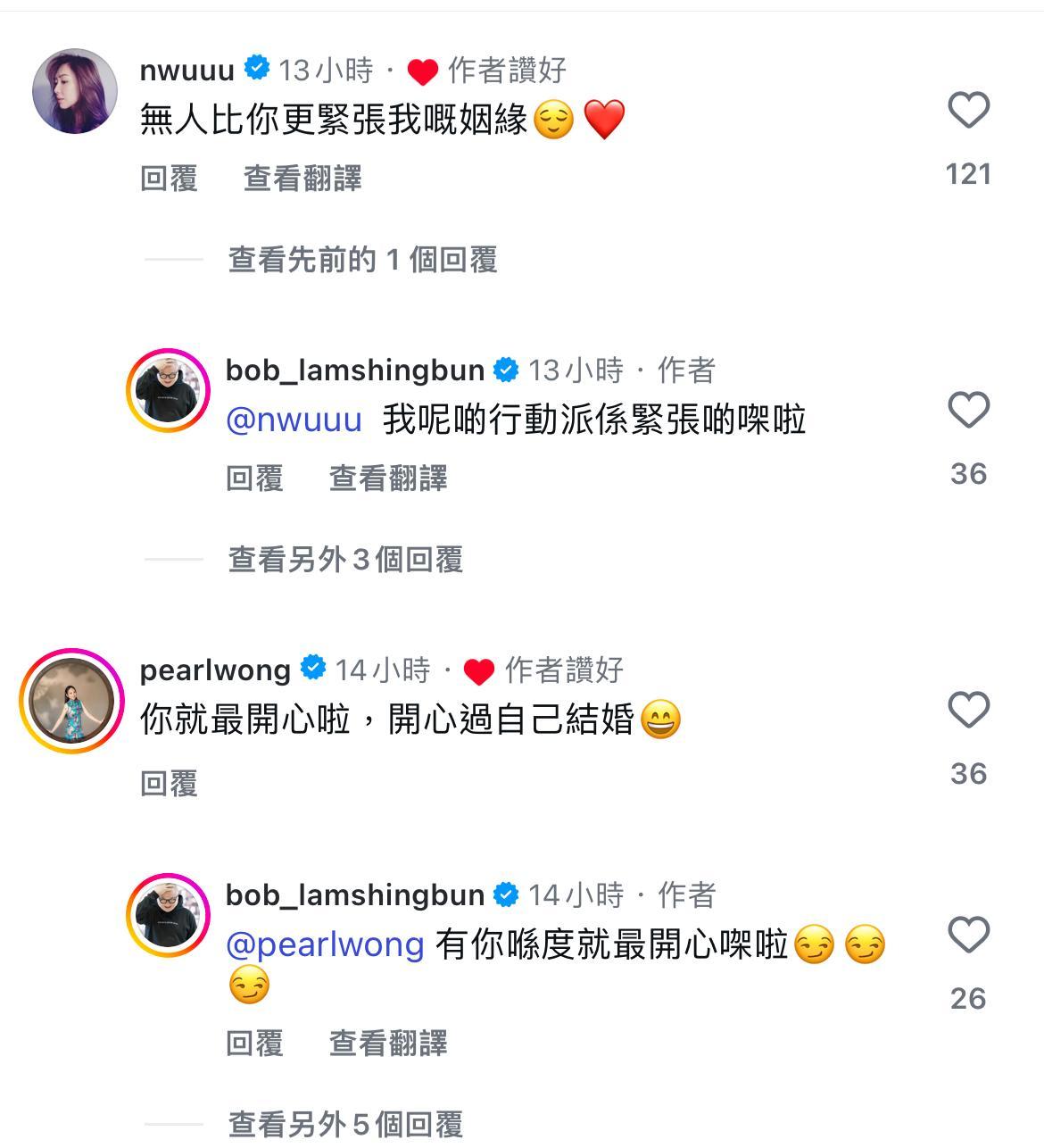Like bob_lamshingbun's reply to @nwuuu
This screenshot has height=1148, width=1044.
[x=968, y=411]
